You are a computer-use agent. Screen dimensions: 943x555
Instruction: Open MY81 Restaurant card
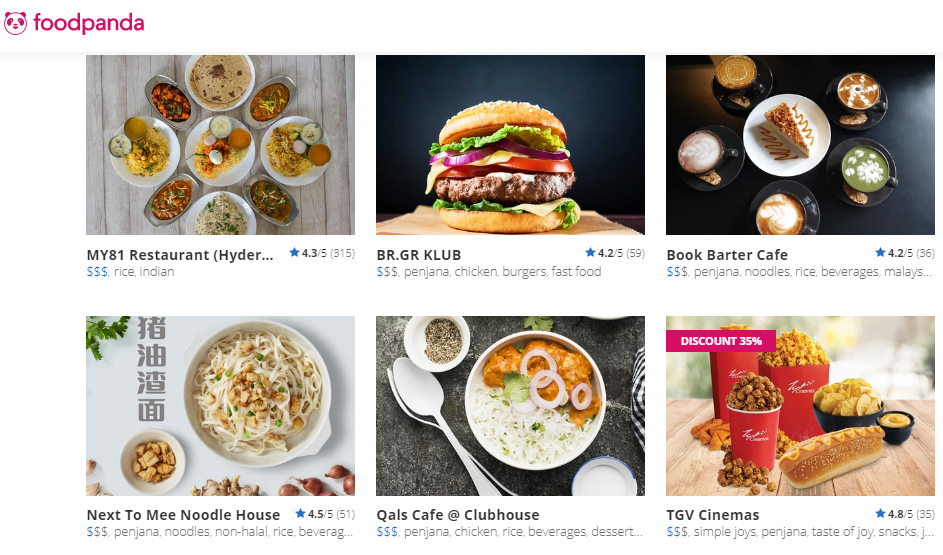(x=220, y=145)
